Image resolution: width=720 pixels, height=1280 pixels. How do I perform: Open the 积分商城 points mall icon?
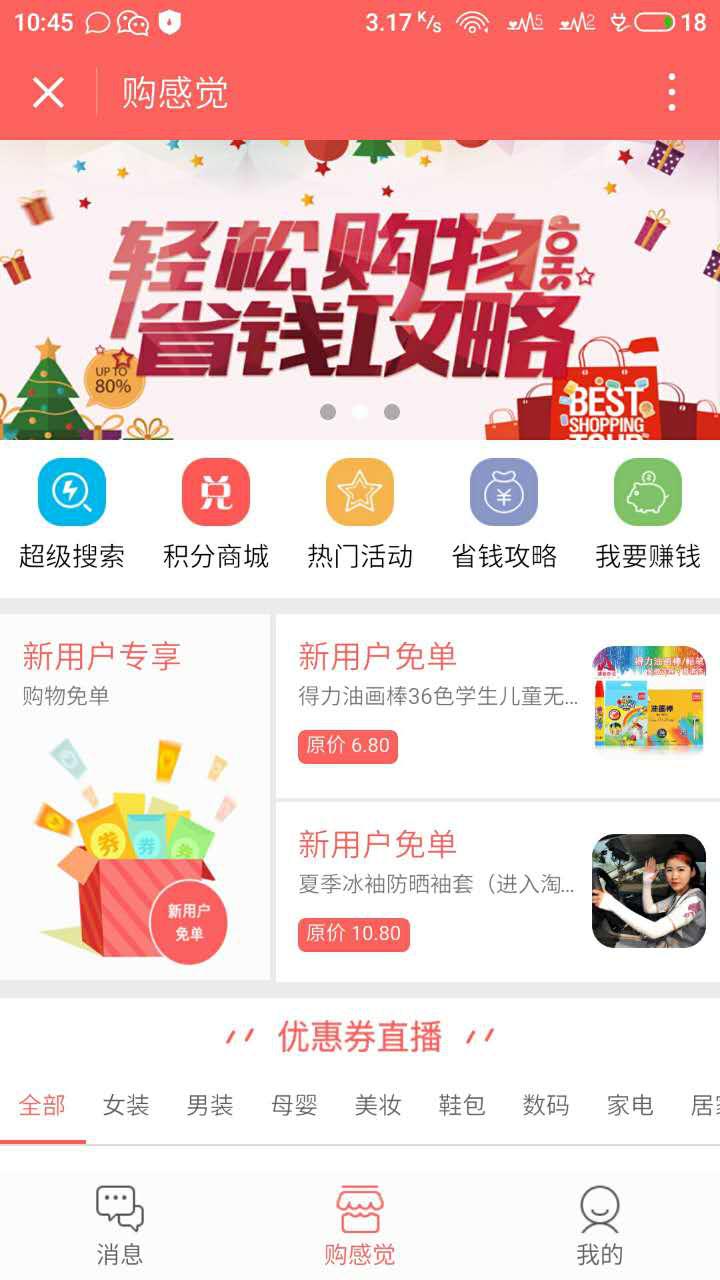tap(216, 492)
